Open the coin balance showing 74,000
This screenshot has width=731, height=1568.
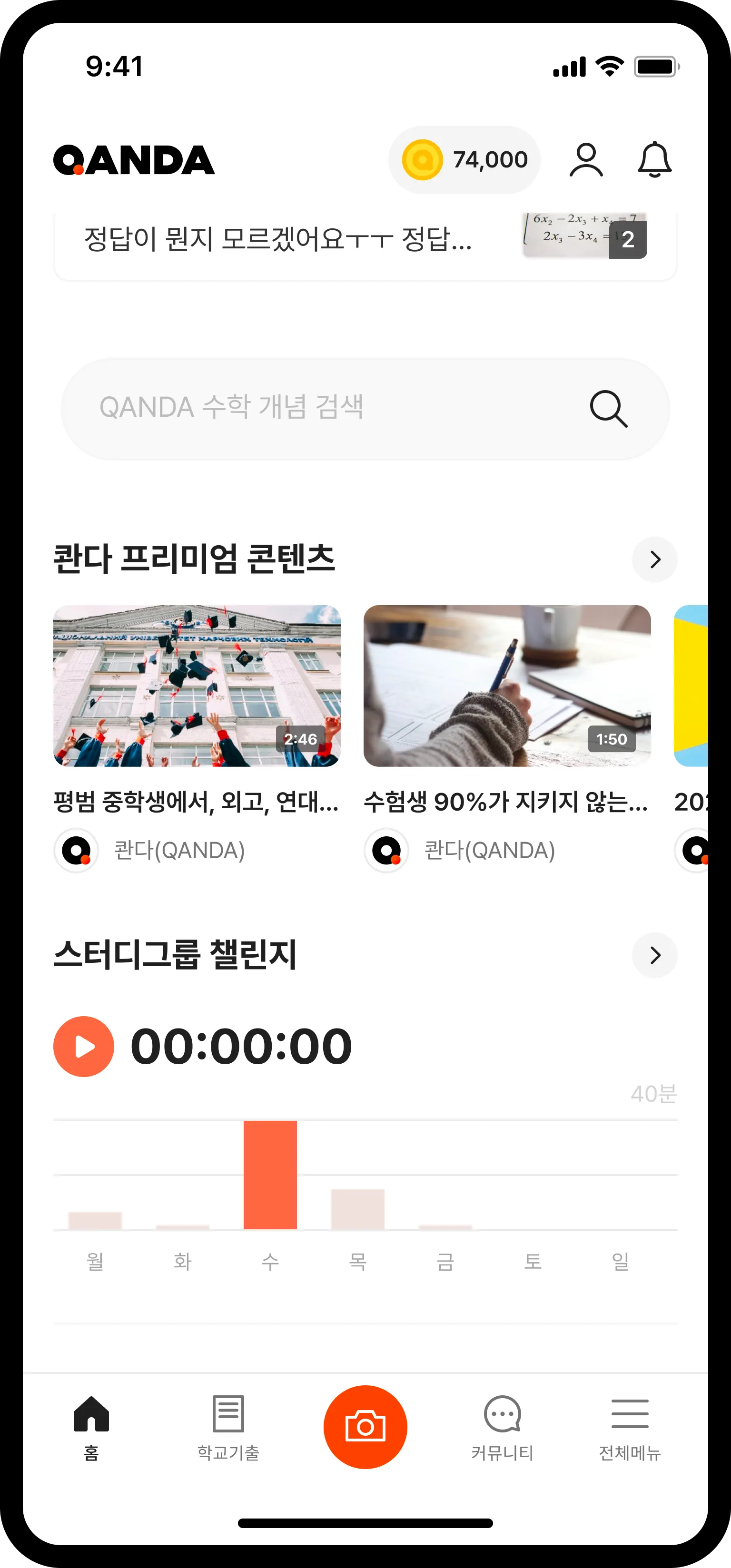[464, 160]
